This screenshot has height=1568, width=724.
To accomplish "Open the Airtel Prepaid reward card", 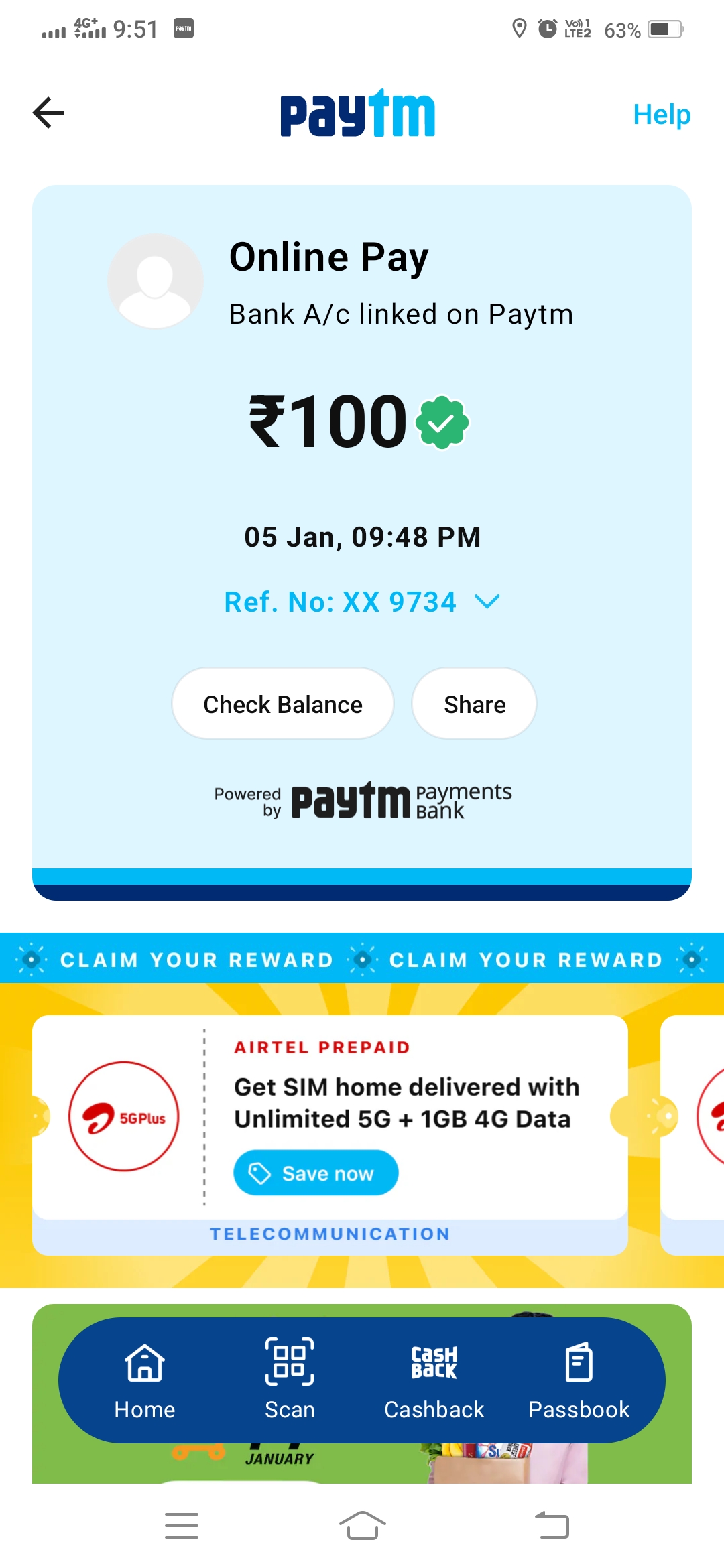I will [x=405, y=1102].
